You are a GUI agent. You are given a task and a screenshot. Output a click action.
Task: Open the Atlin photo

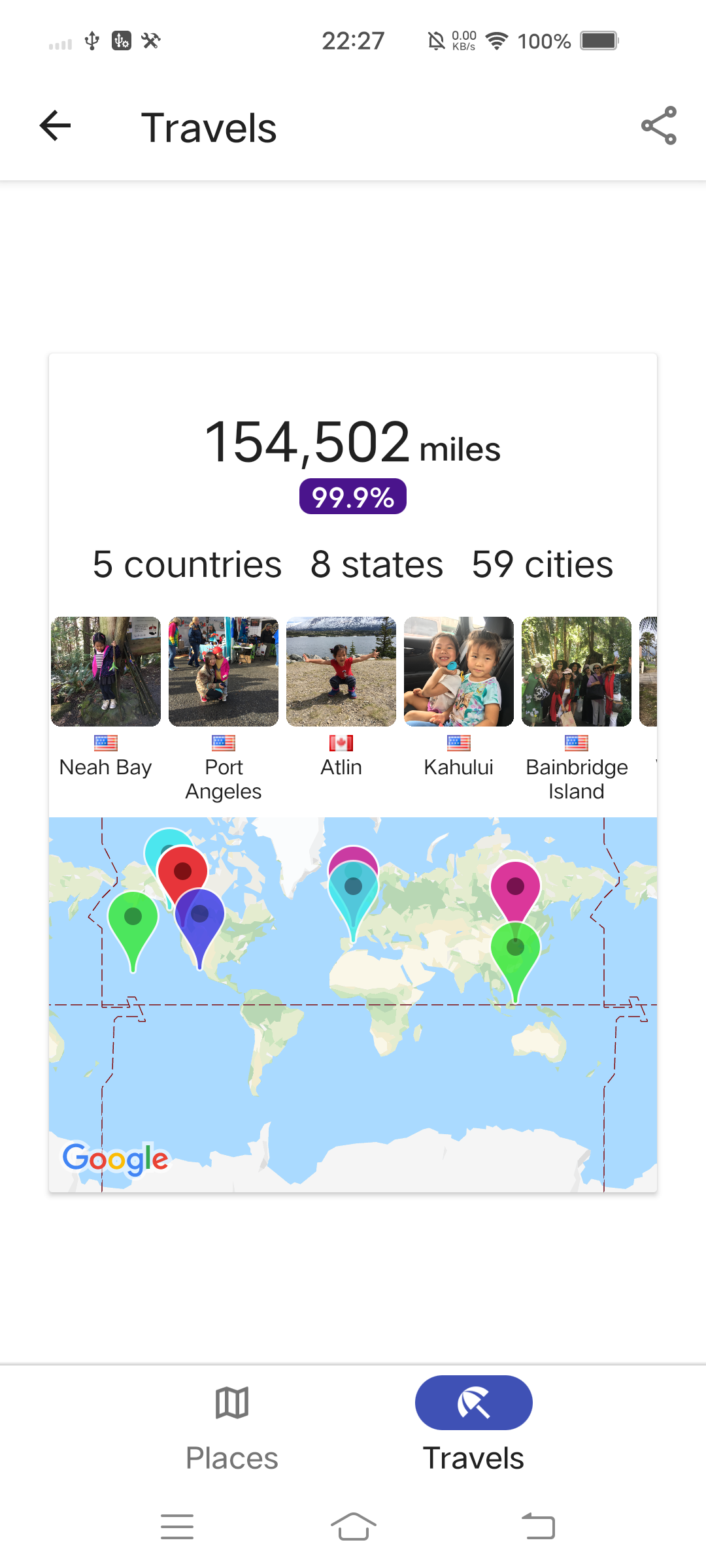[341, 672]
